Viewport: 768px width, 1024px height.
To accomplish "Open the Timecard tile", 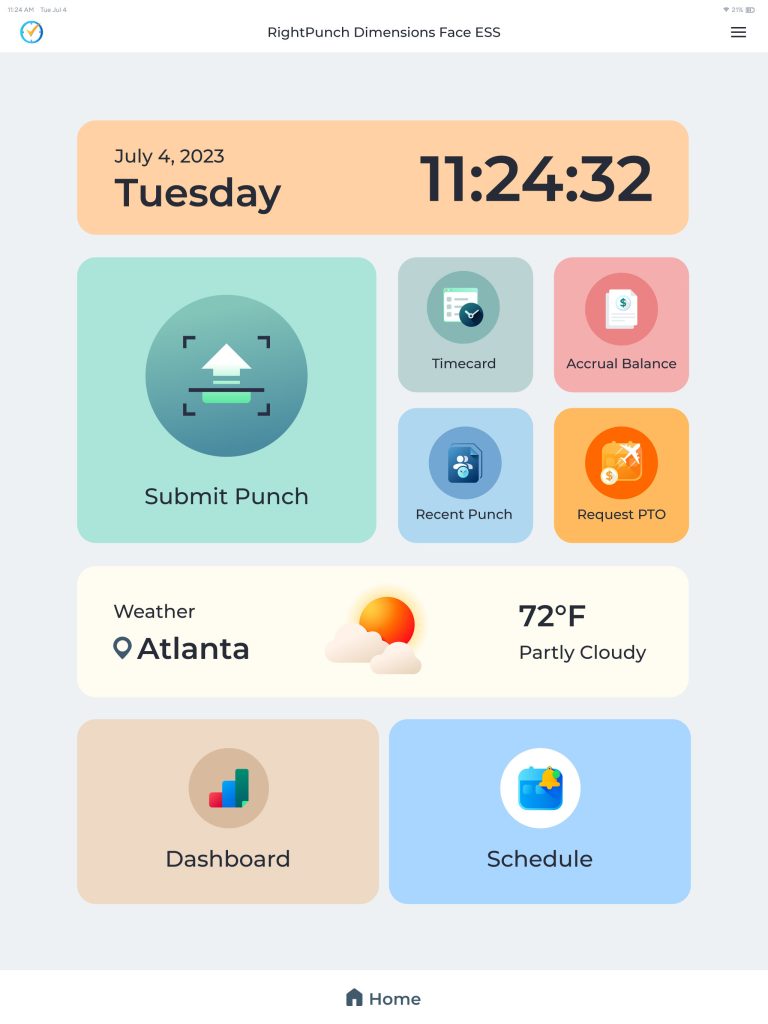I will (465, 324).
